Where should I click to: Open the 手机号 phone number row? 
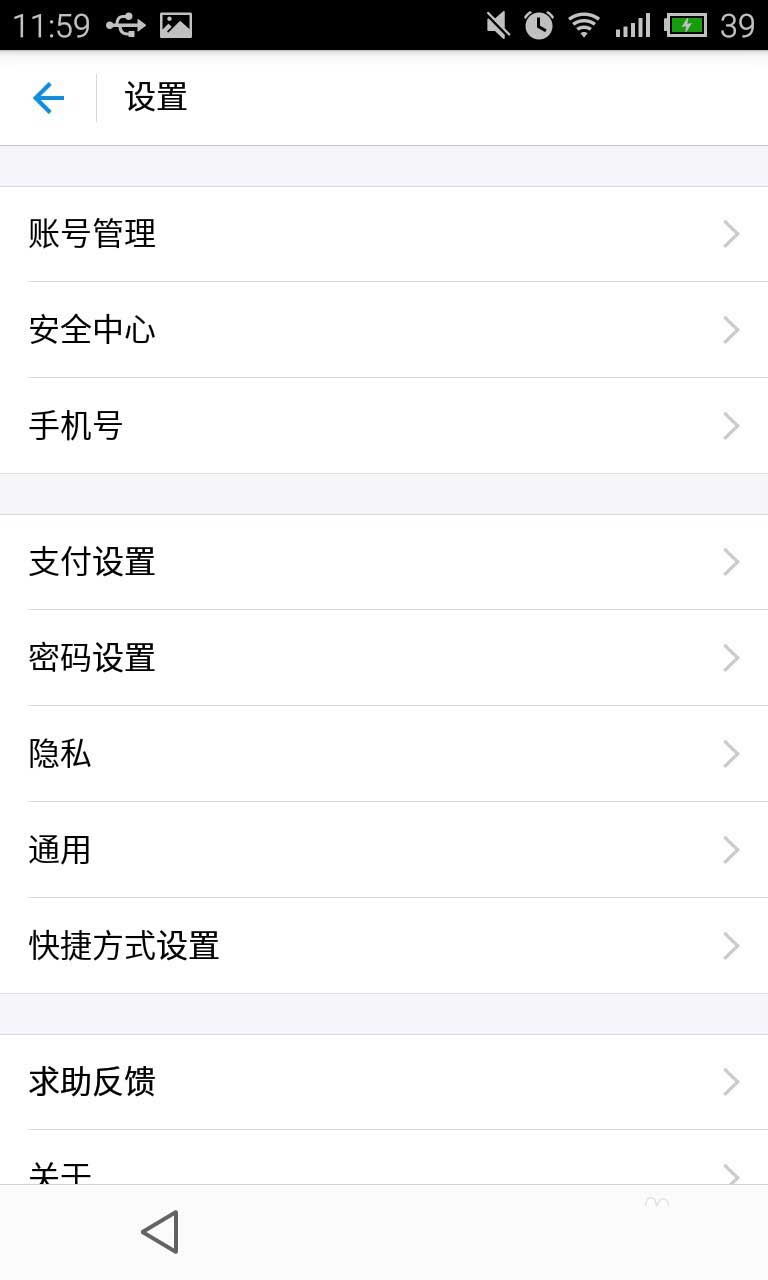click(x=384, y=426)
